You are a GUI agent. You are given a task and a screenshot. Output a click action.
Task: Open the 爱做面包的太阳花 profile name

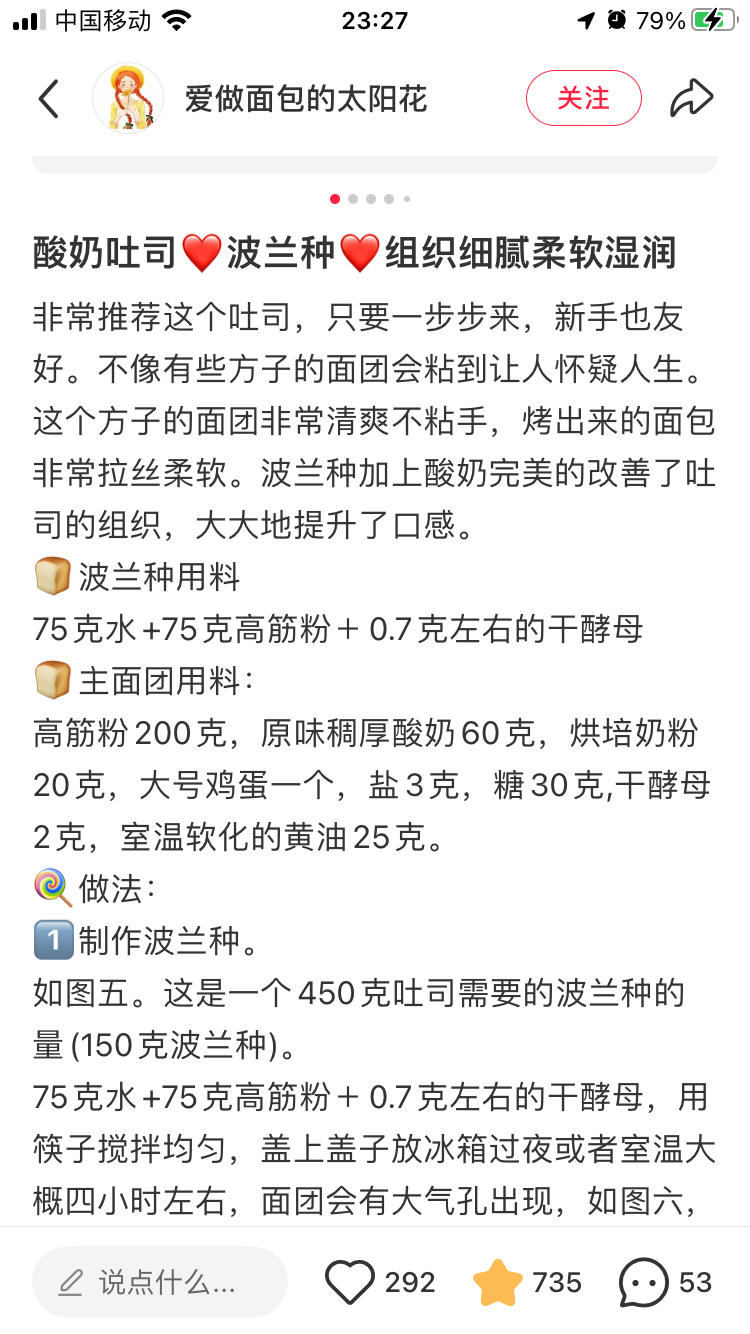tap(306, 98)
